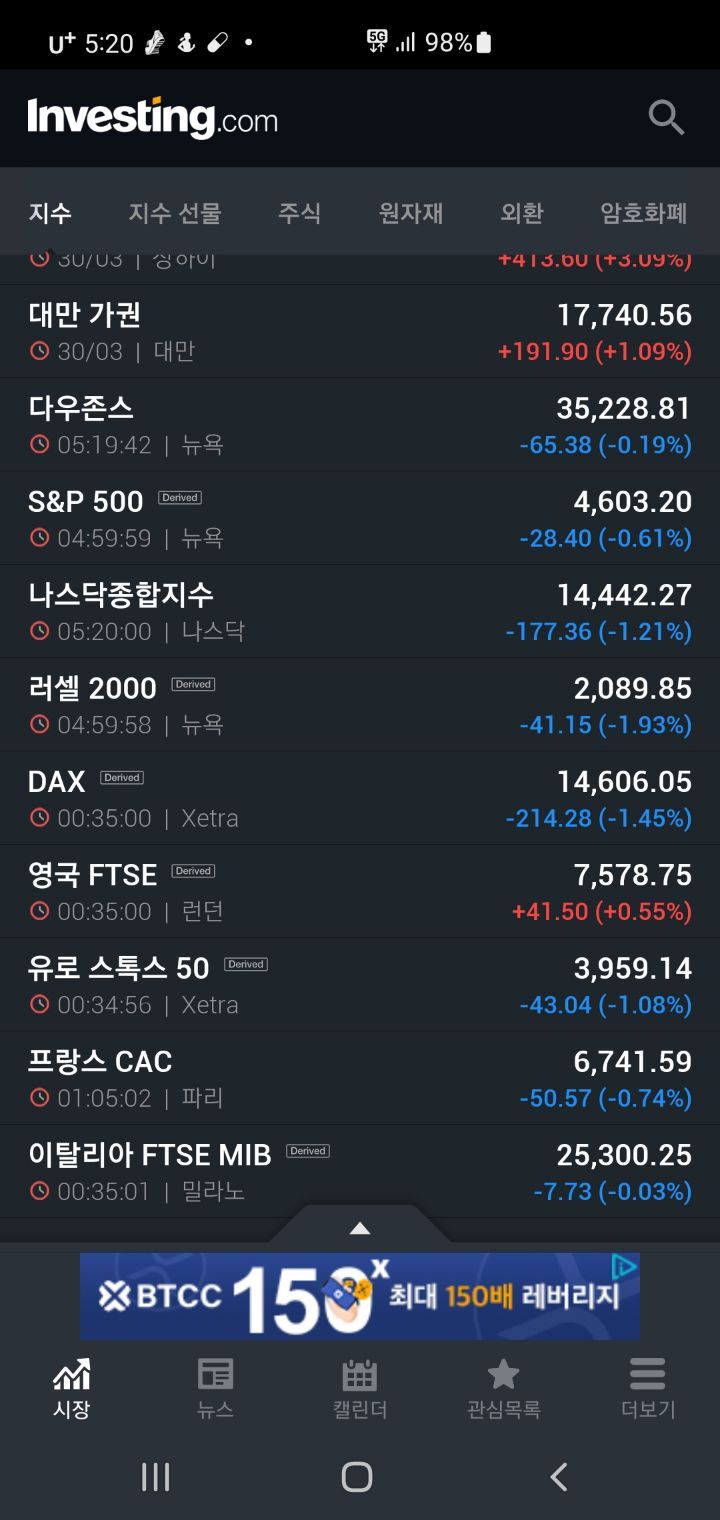Open the BTCC leverage advertisement banner
The height and width of the screenshot is (1520, 720).
pos(359,1295)
